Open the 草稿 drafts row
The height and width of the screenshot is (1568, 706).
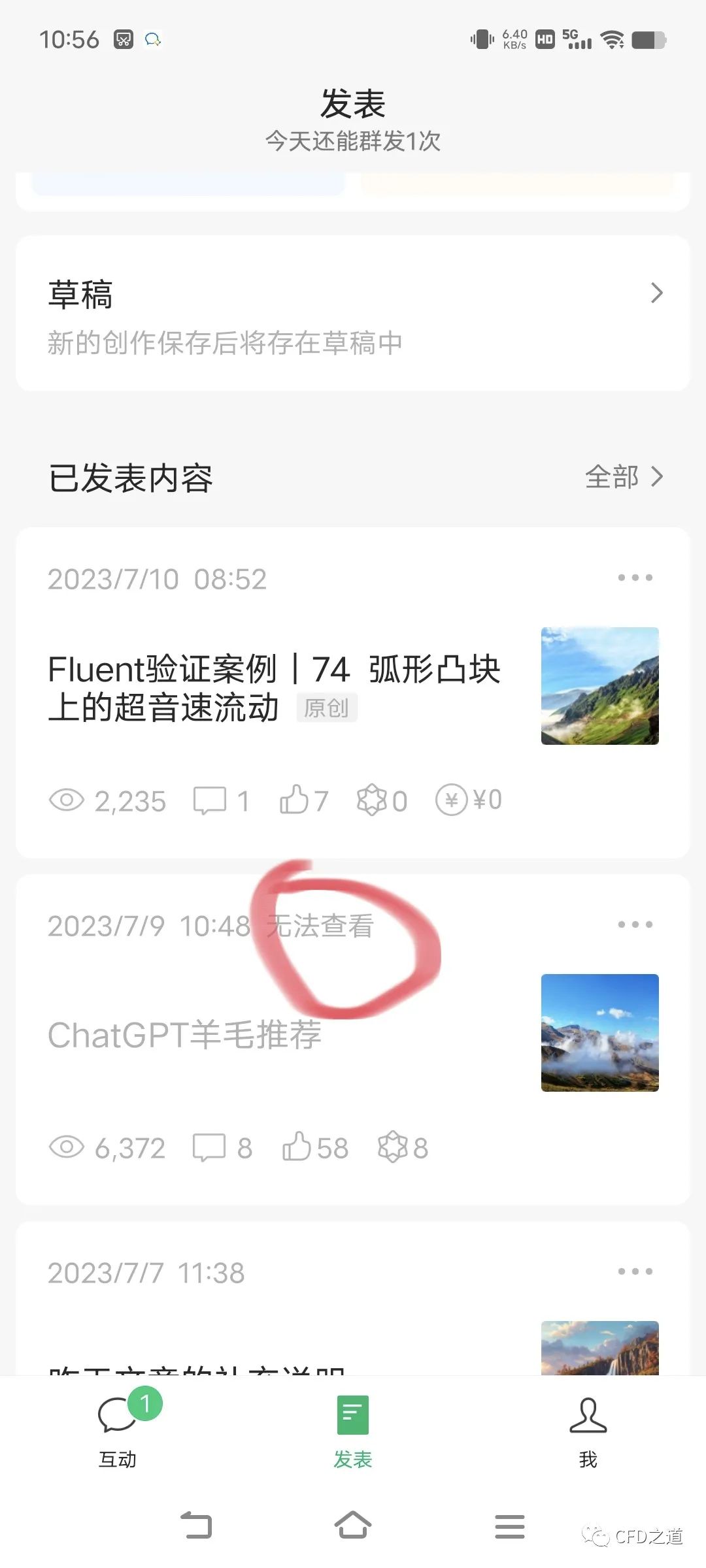point(353,314)
